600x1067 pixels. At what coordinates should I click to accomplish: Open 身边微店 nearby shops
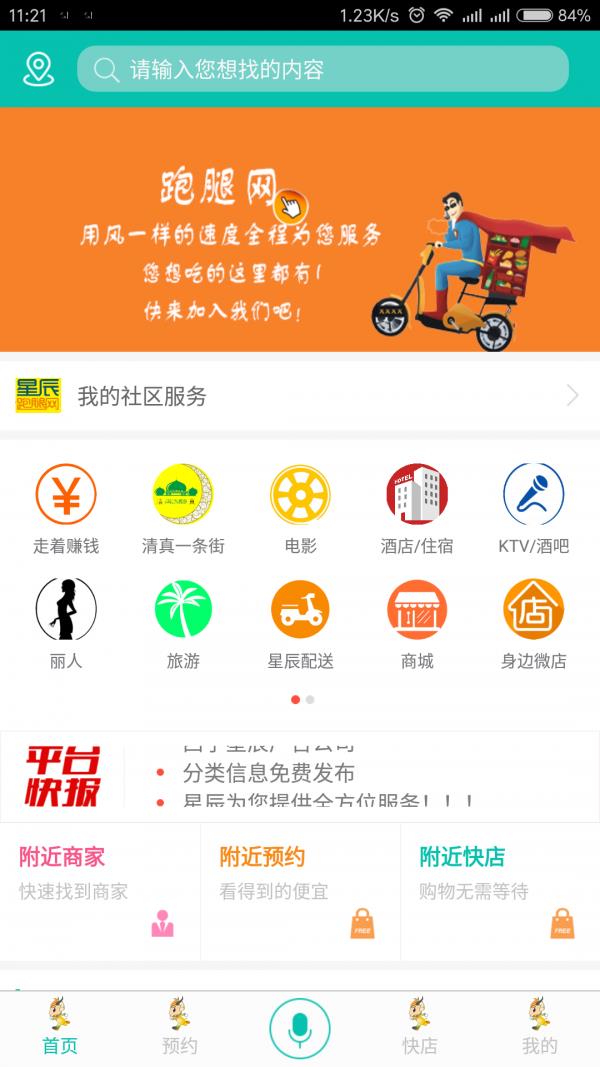click(x=533, y=622)
